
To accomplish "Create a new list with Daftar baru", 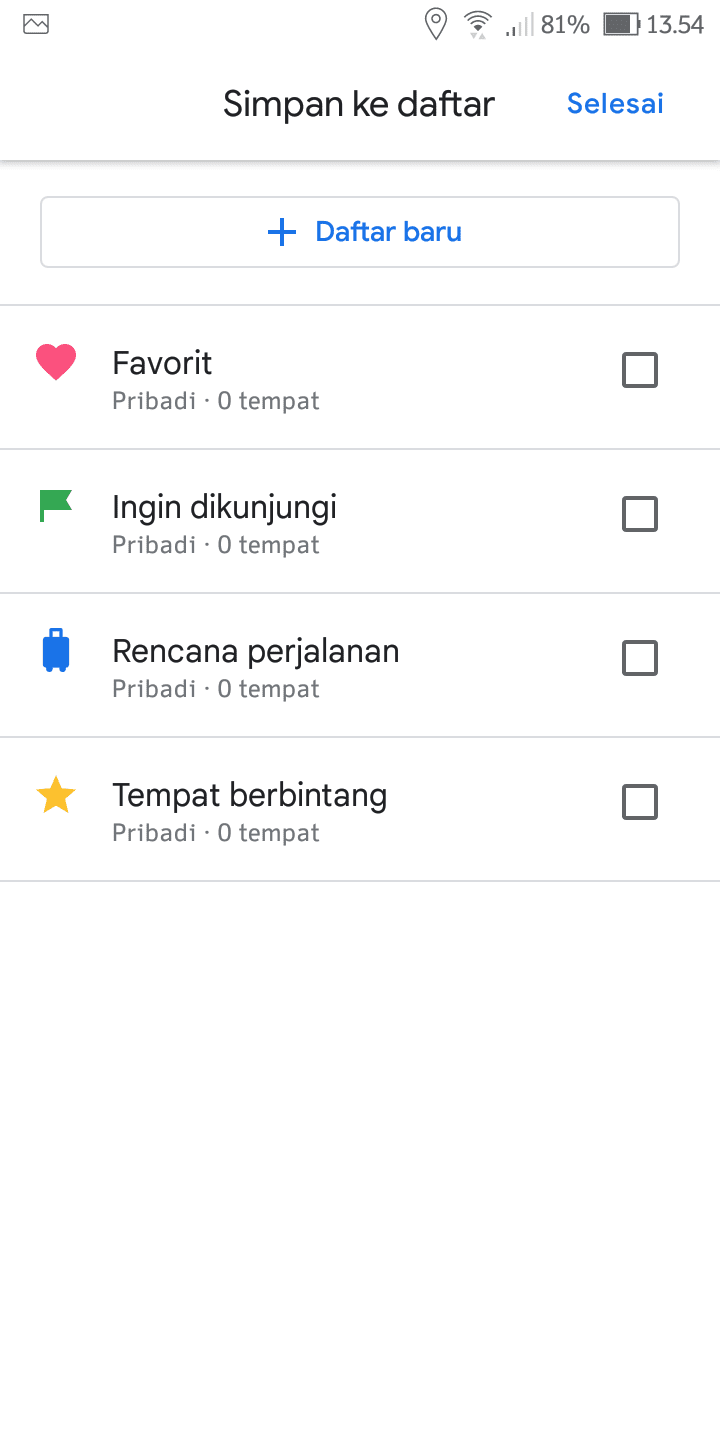I will click(x=360, y=231).
